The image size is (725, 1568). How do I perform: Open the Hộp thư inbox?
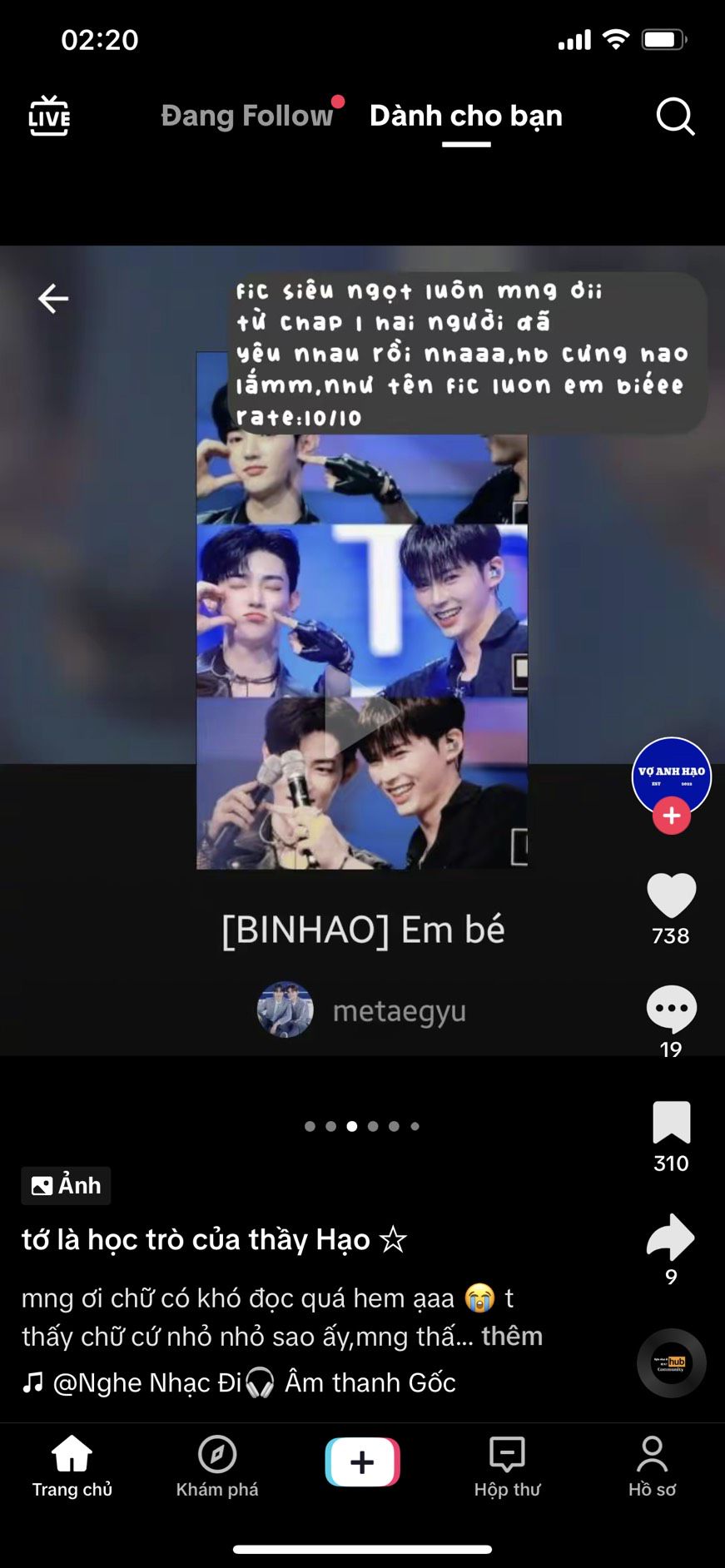click(x=507, y=1466)
